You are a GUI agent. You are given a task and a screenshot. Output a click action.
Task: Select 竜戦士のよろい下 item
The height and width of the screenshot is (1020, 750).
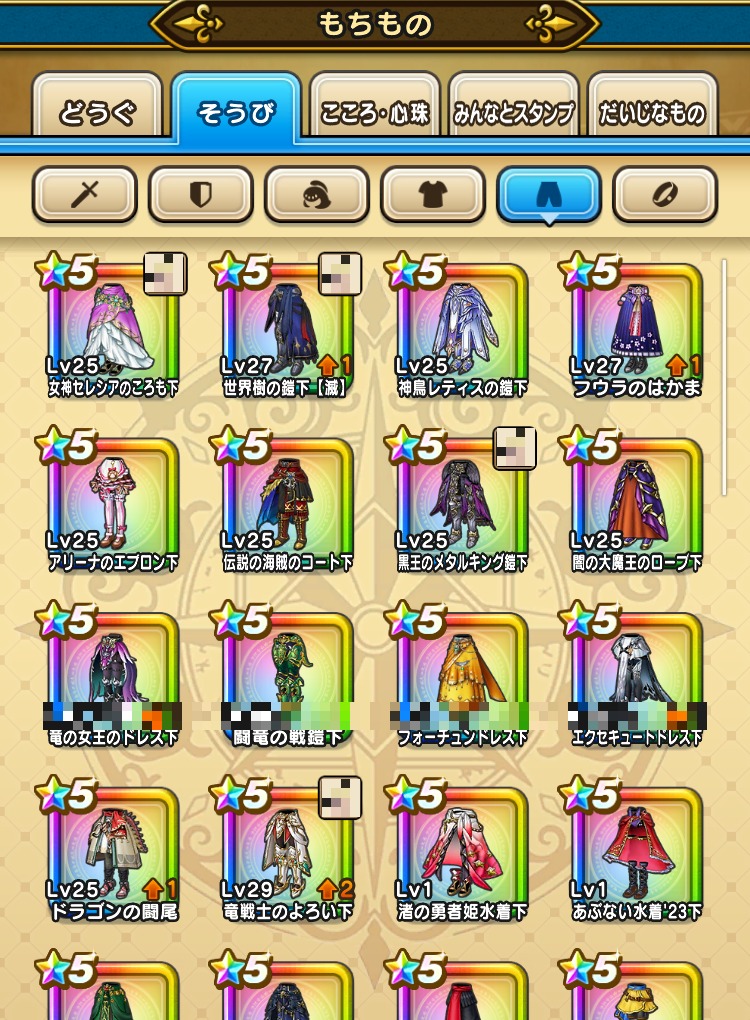[286, 855]
